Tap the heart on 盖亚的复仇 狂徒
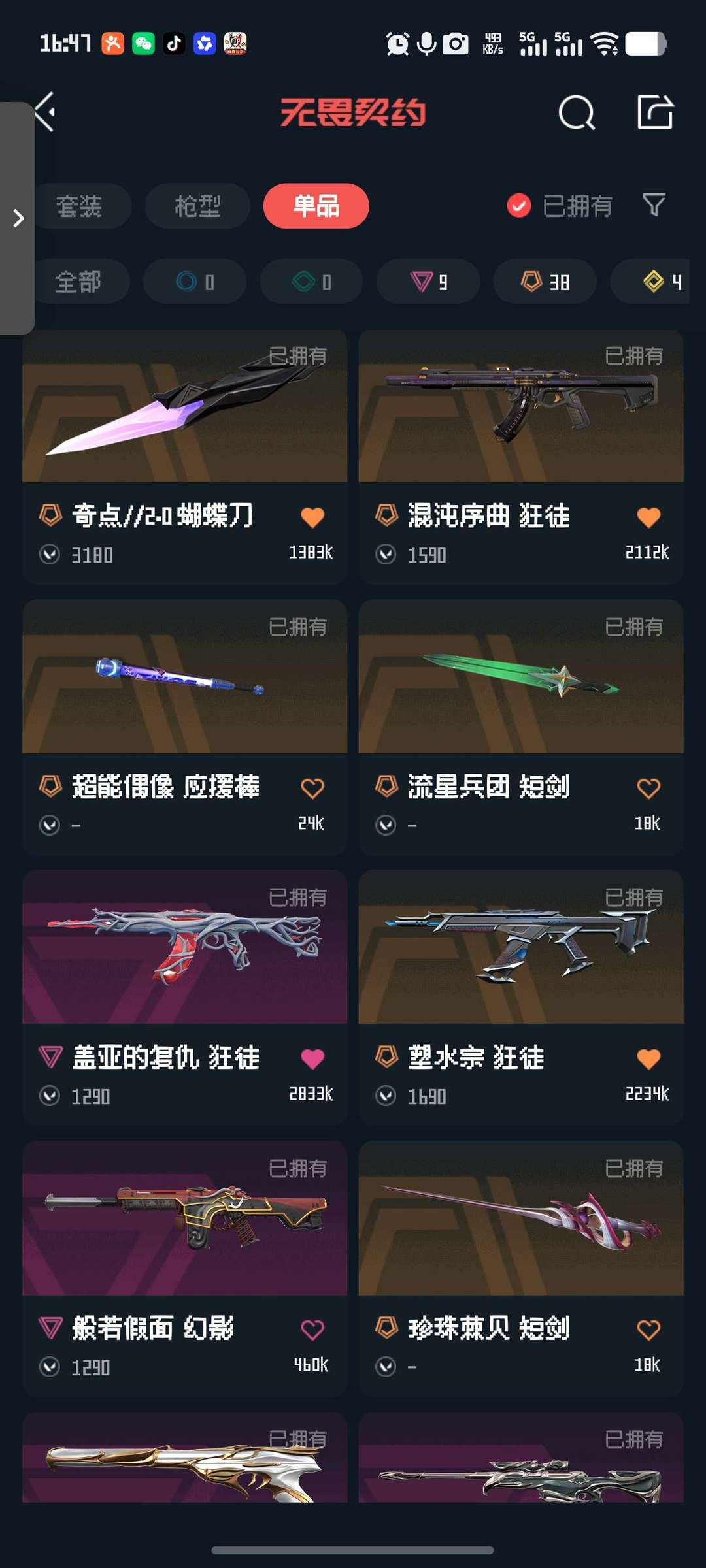Viewport: 706px width, 1568px height. 312,1058
